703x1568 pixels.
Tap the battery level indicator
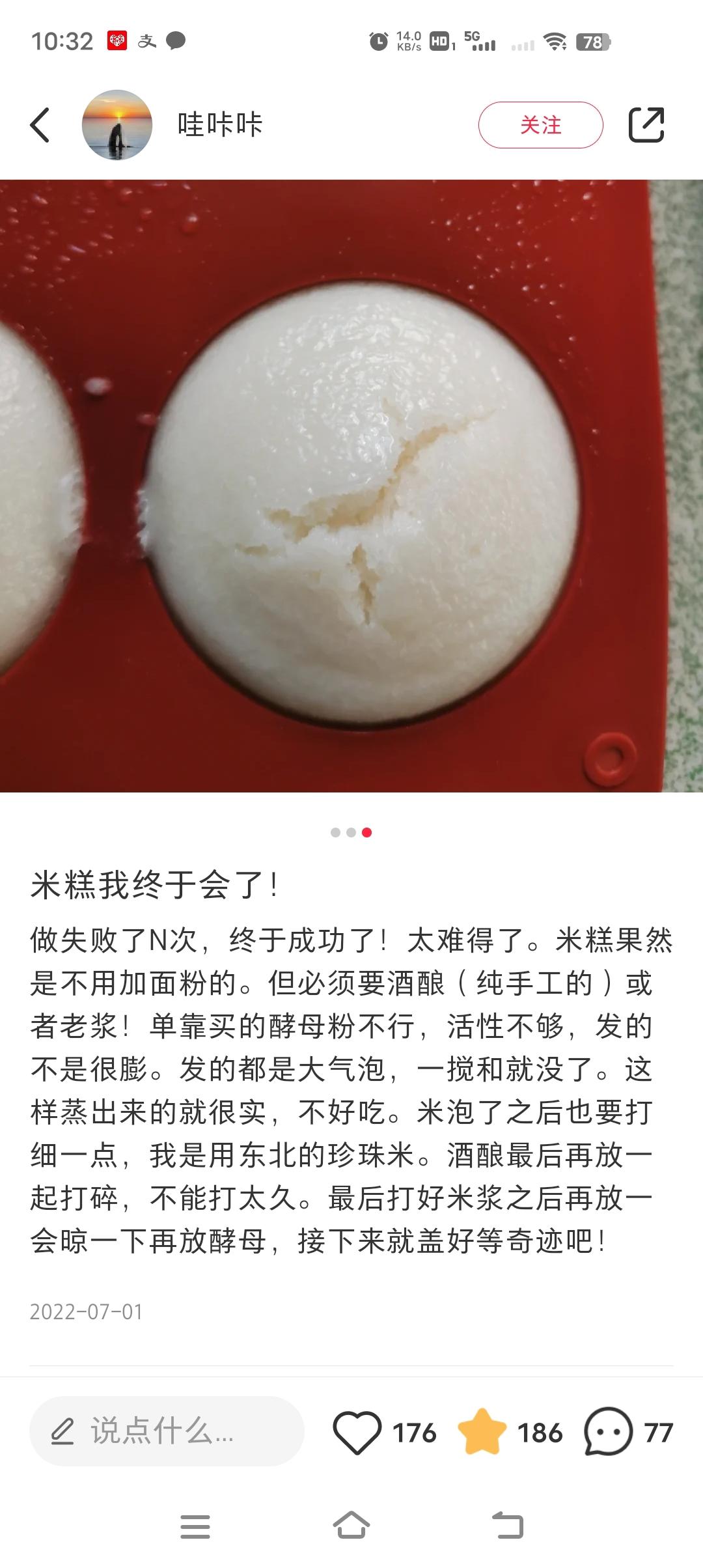pos(594,40)
